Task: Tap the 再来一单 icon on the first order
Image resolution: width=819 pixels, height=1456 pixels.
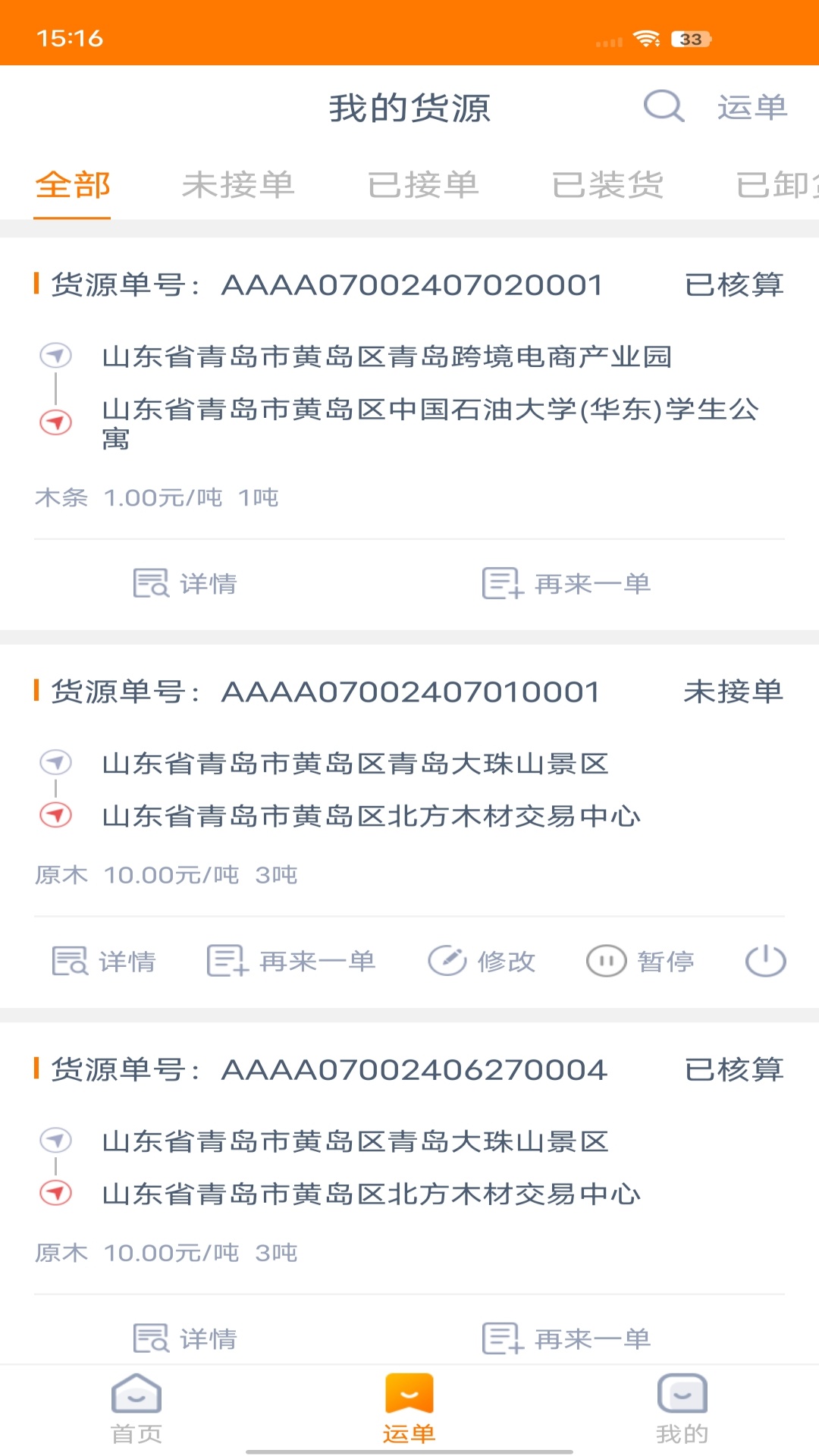Action: coord(500,583)
